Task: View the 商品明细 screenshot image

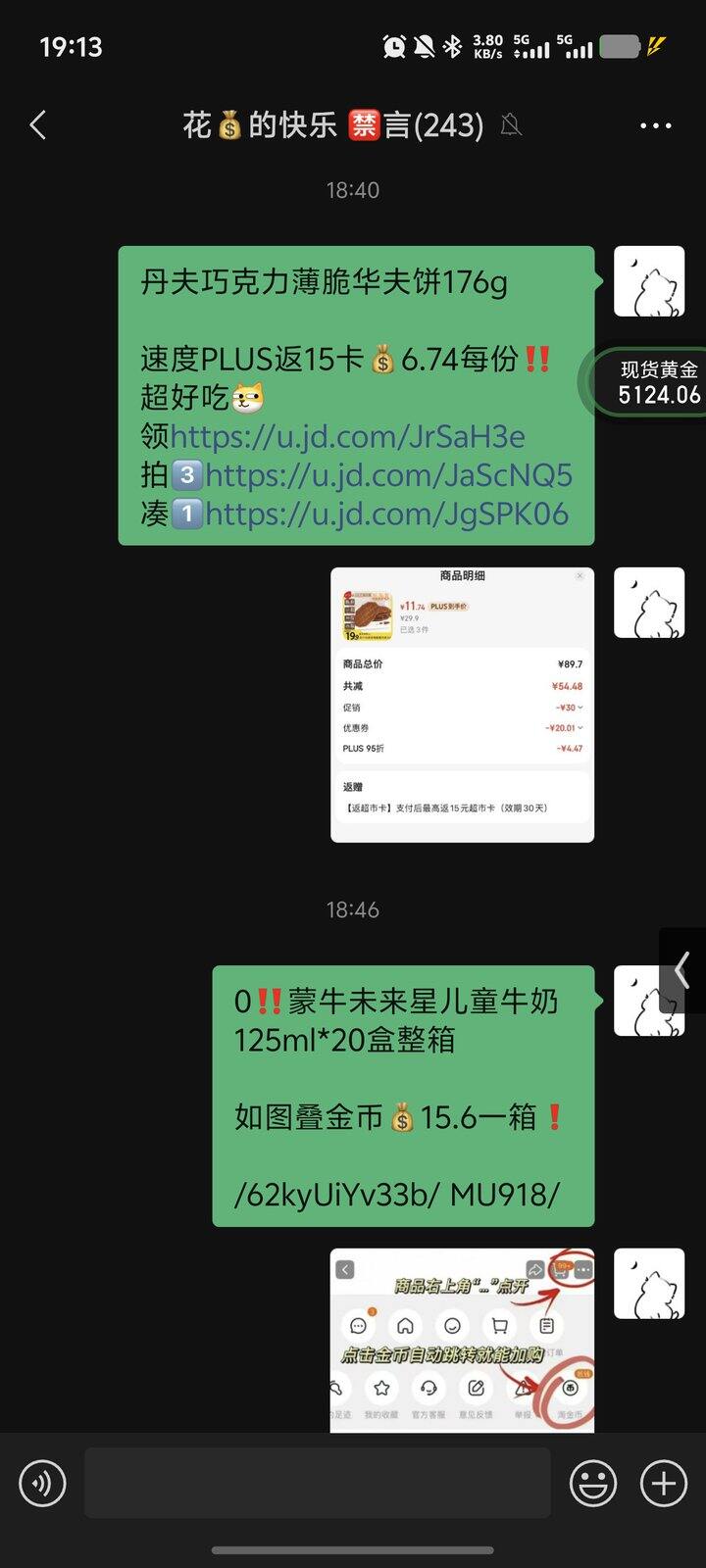Action: (462, 704)
